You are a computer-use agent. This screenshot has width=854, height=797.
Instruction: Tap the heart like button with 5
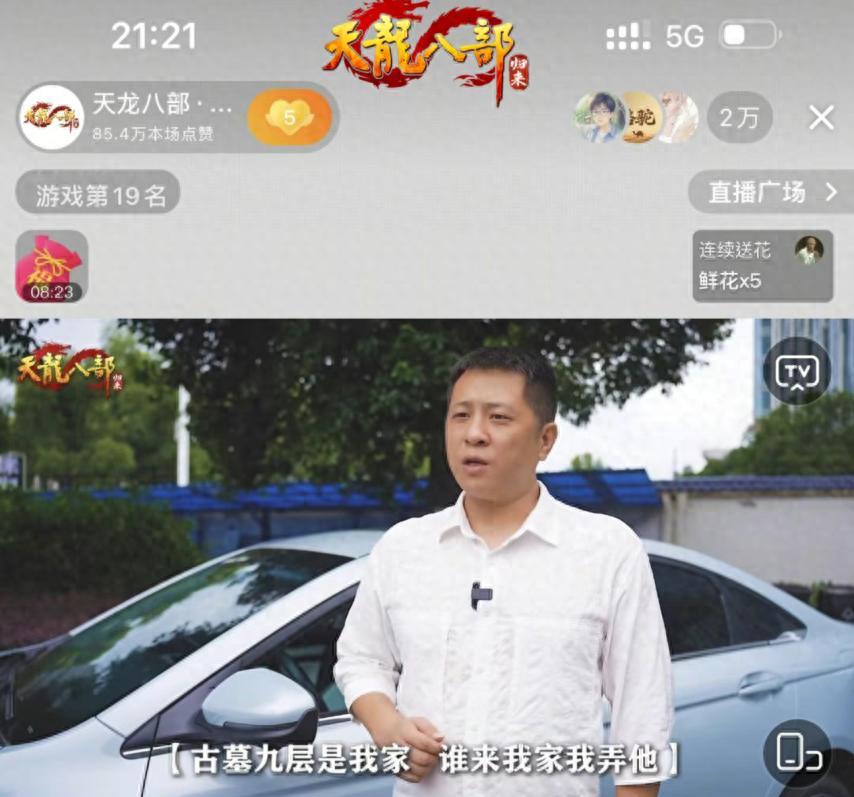(289, 118)
